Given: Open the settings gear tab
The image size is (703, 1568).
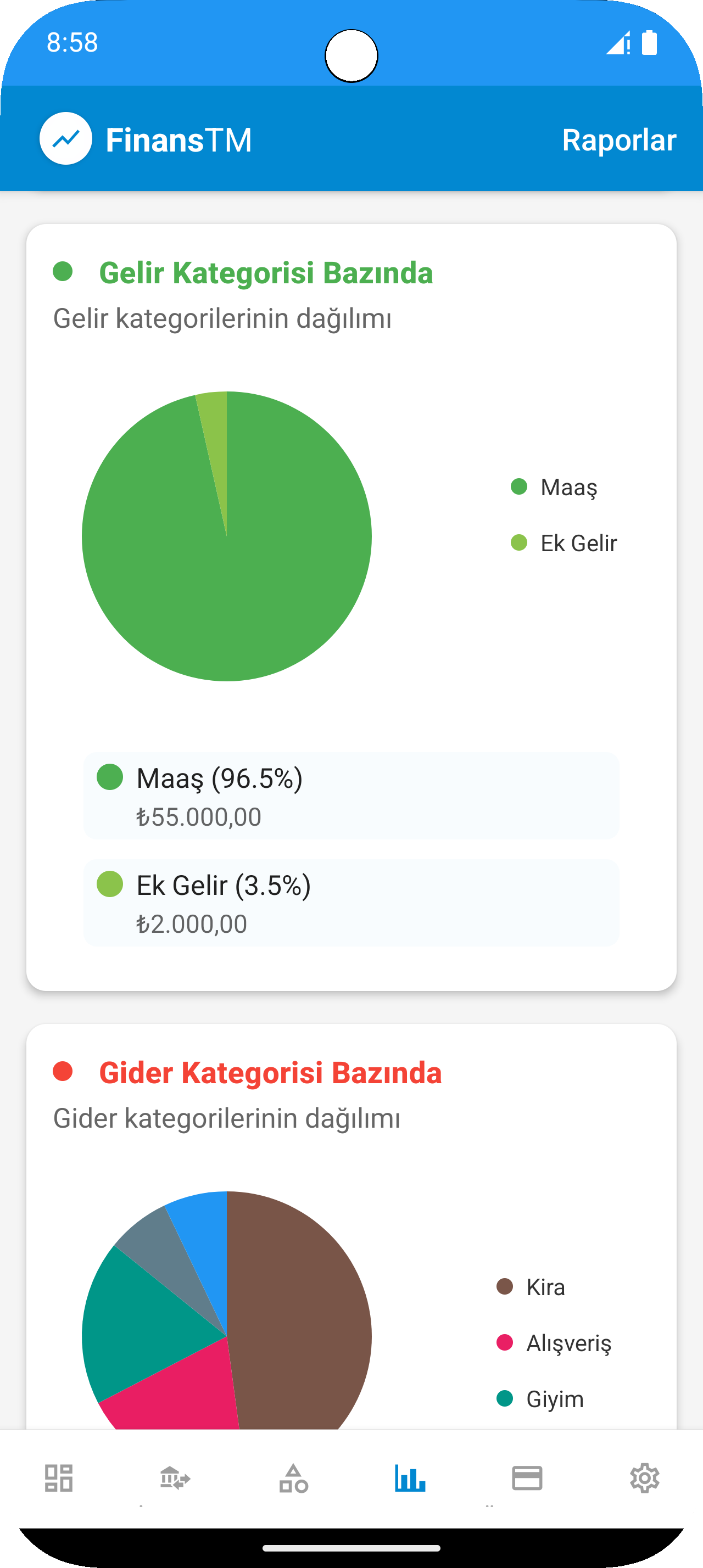Looking at the screenshot, I should pyautogui.click(x=645, y=1478).
